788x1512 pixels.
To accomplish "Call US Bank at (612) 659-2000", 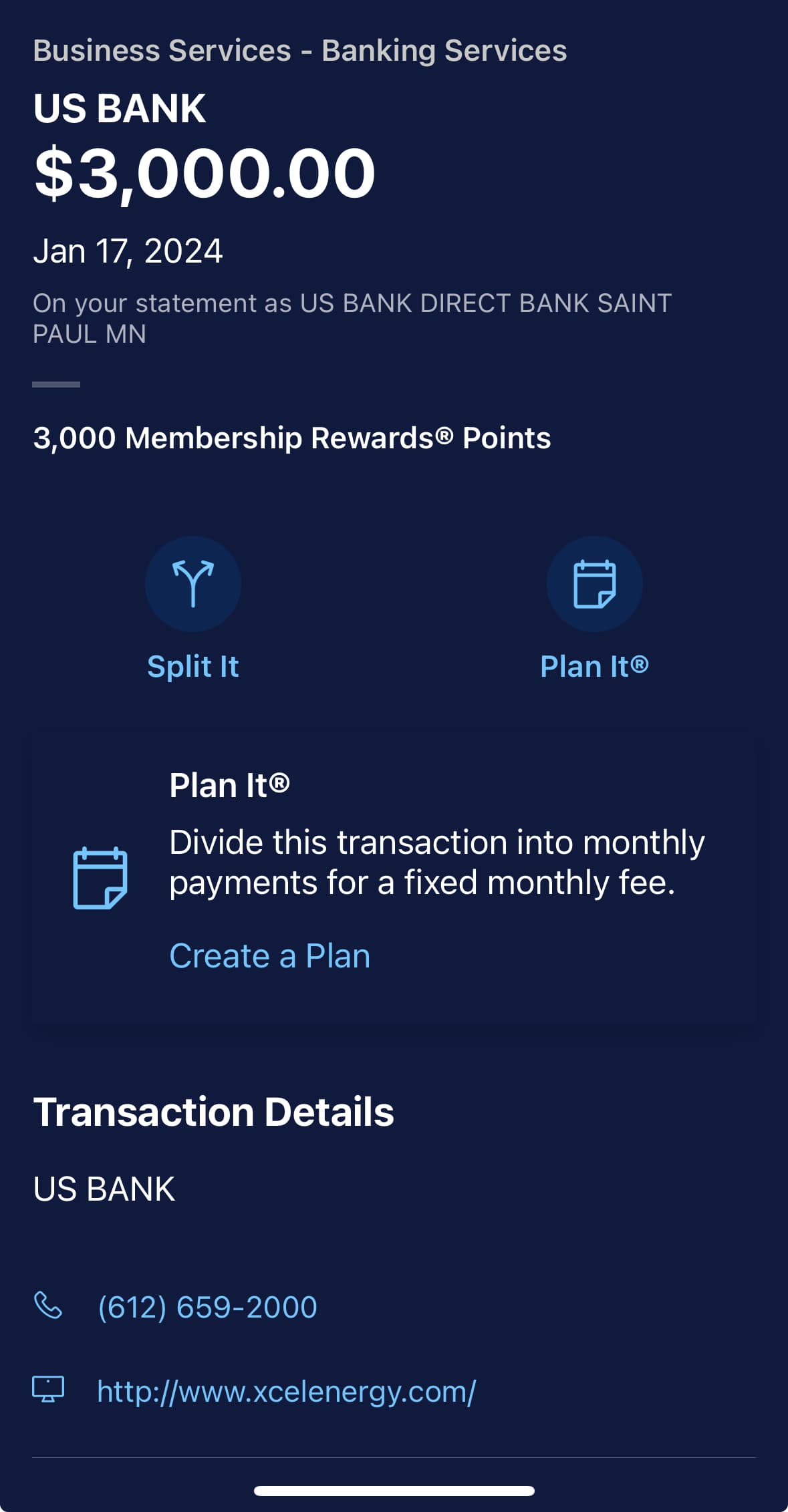I will (207, 1307).
